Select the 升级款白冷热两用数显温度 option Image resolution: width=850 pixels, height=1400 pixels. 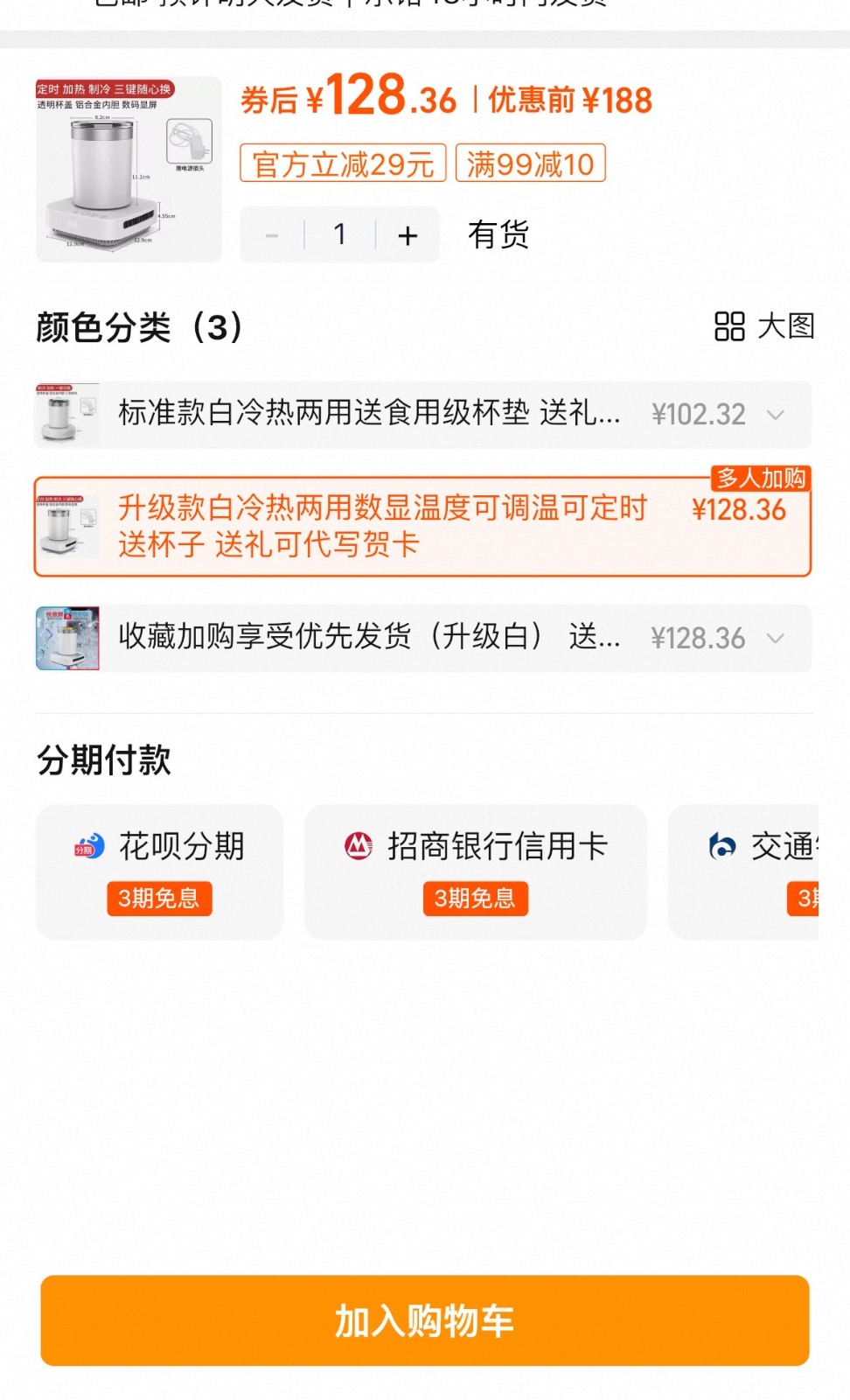point(422,526)
